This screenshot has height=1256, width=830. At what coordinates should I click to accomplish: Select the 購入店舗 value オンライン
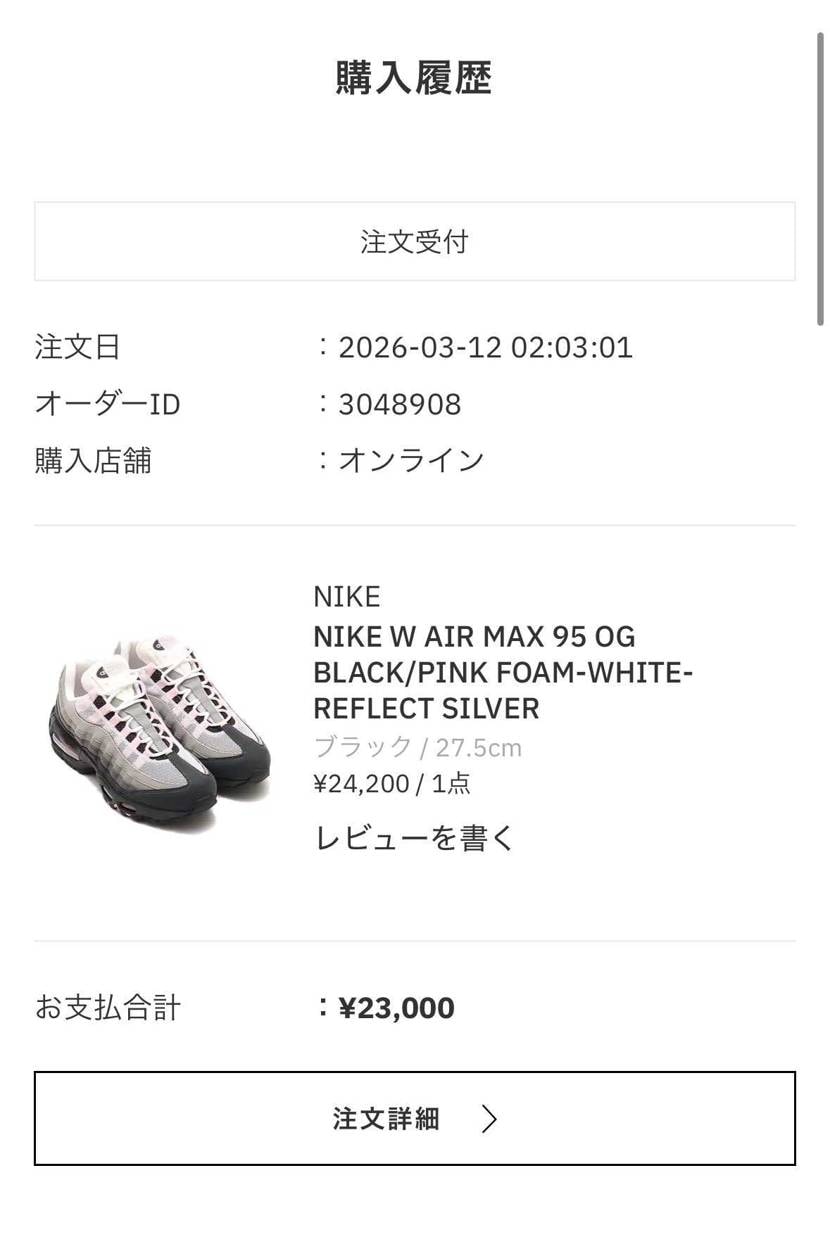click(x=410, y=459)
